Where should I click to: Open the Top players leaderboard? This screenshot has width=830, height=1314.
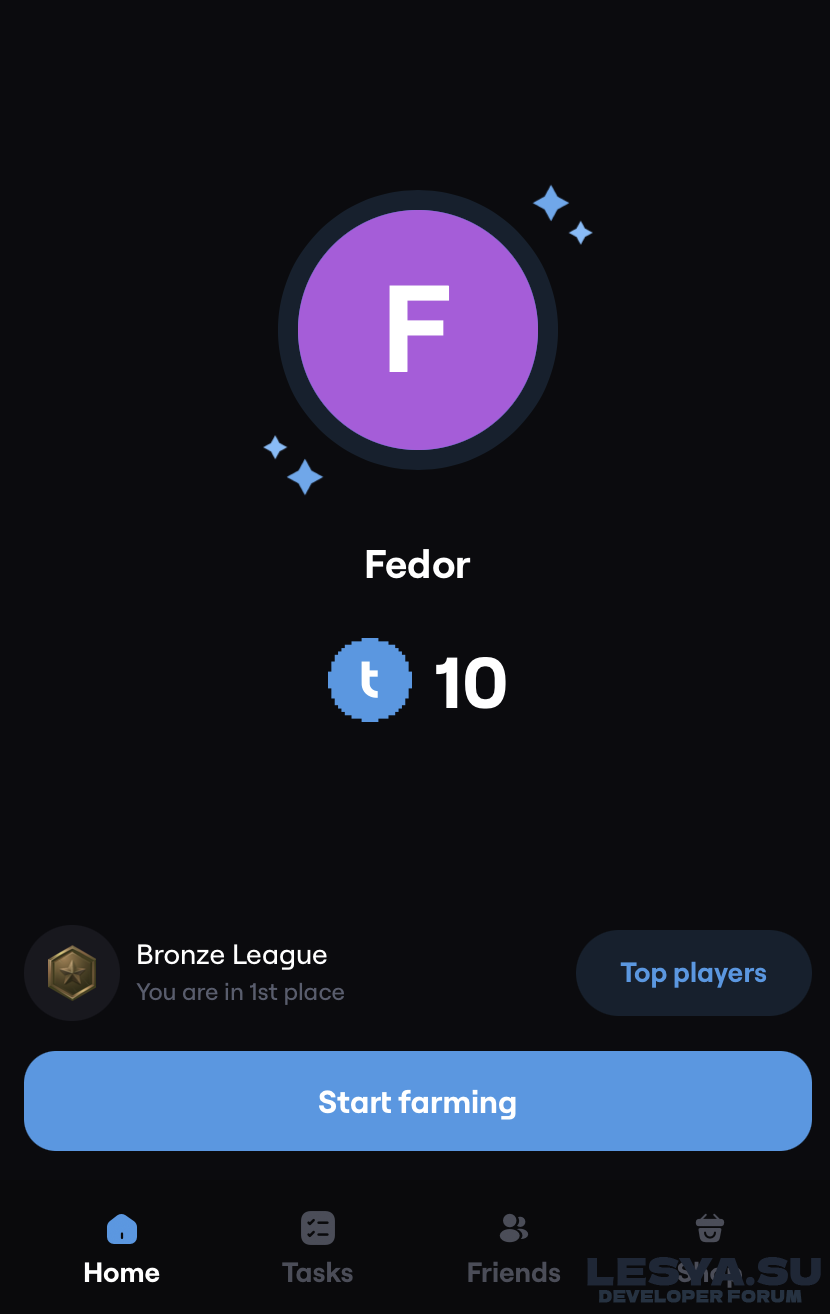click(x=693, y=973)
